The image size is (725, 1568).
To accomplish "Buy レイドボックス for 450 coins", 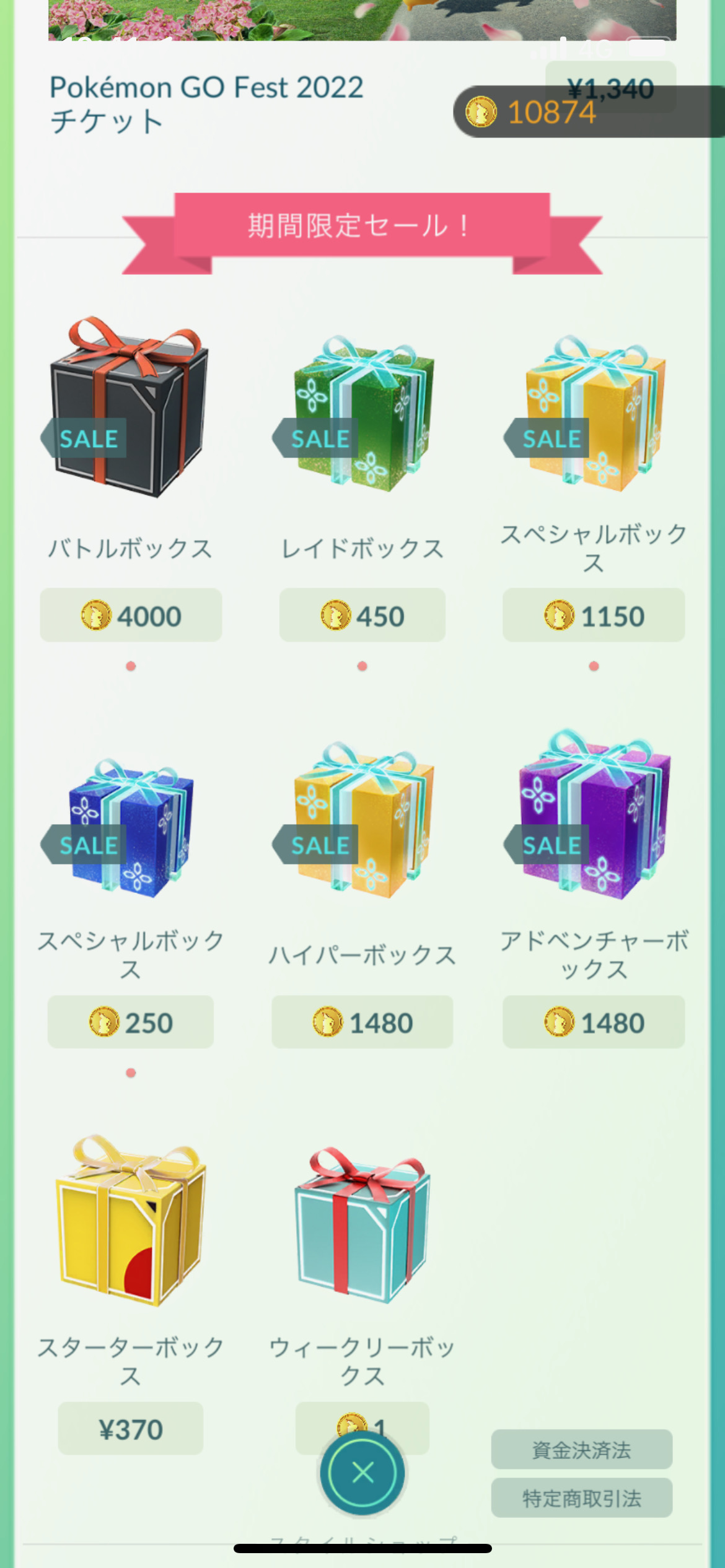I will pos(362,616).
